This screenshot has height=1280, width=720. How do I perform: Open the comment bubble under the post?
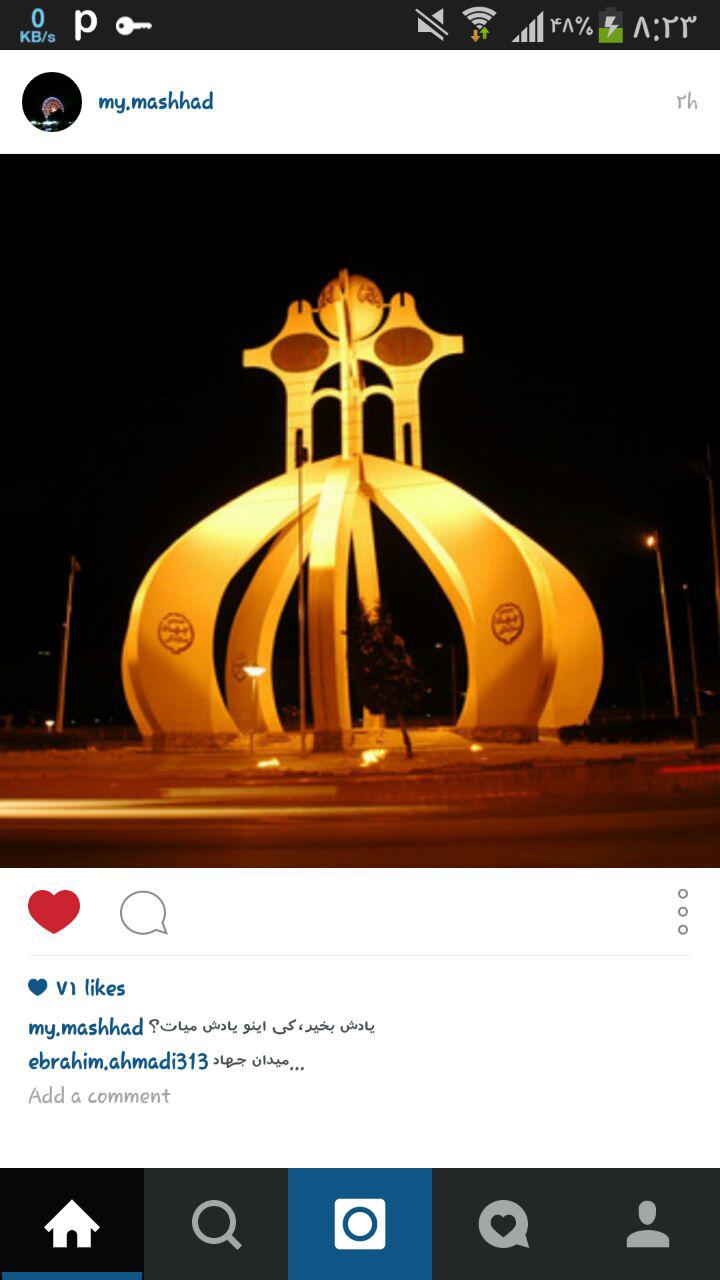(143, 913)
